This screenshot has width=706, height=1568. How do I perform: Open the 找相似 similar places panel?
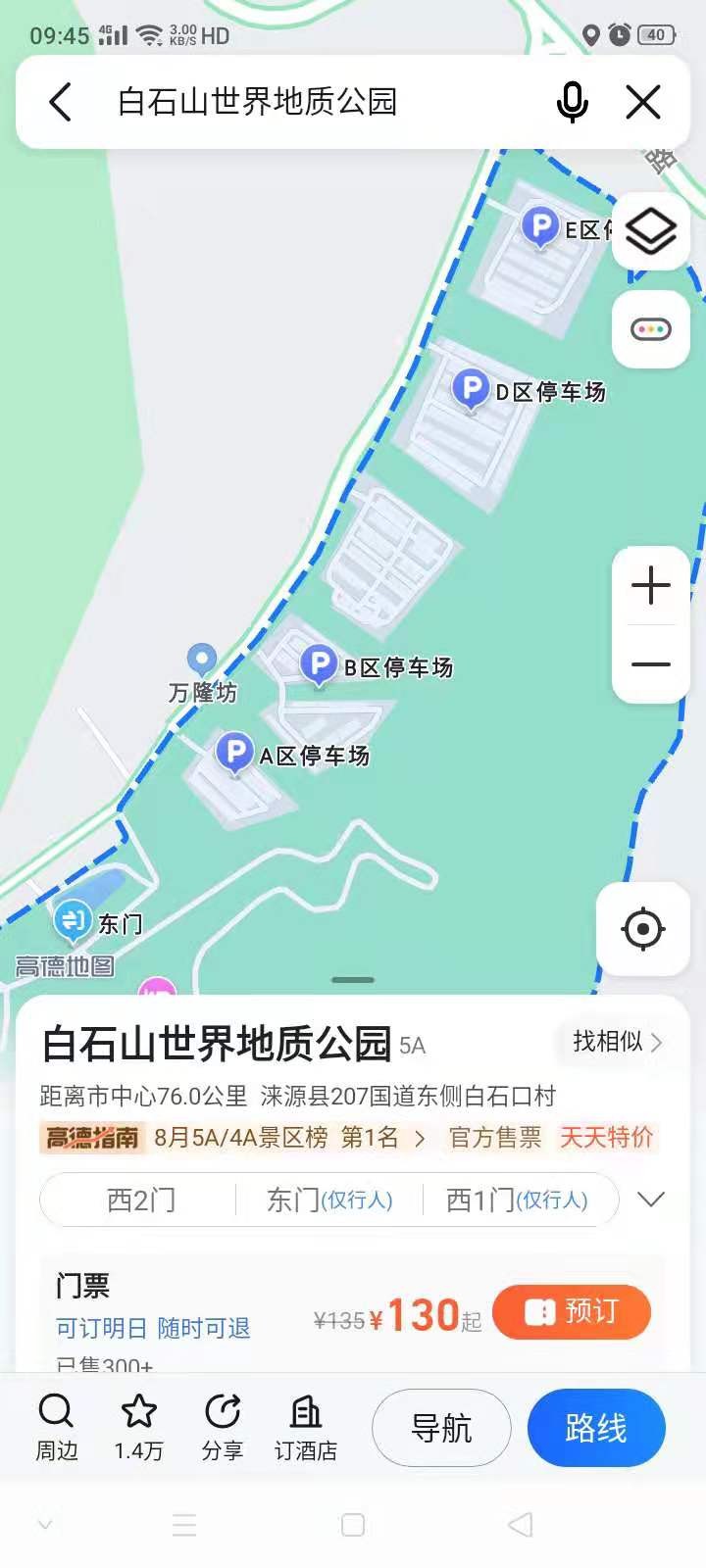608,1042
